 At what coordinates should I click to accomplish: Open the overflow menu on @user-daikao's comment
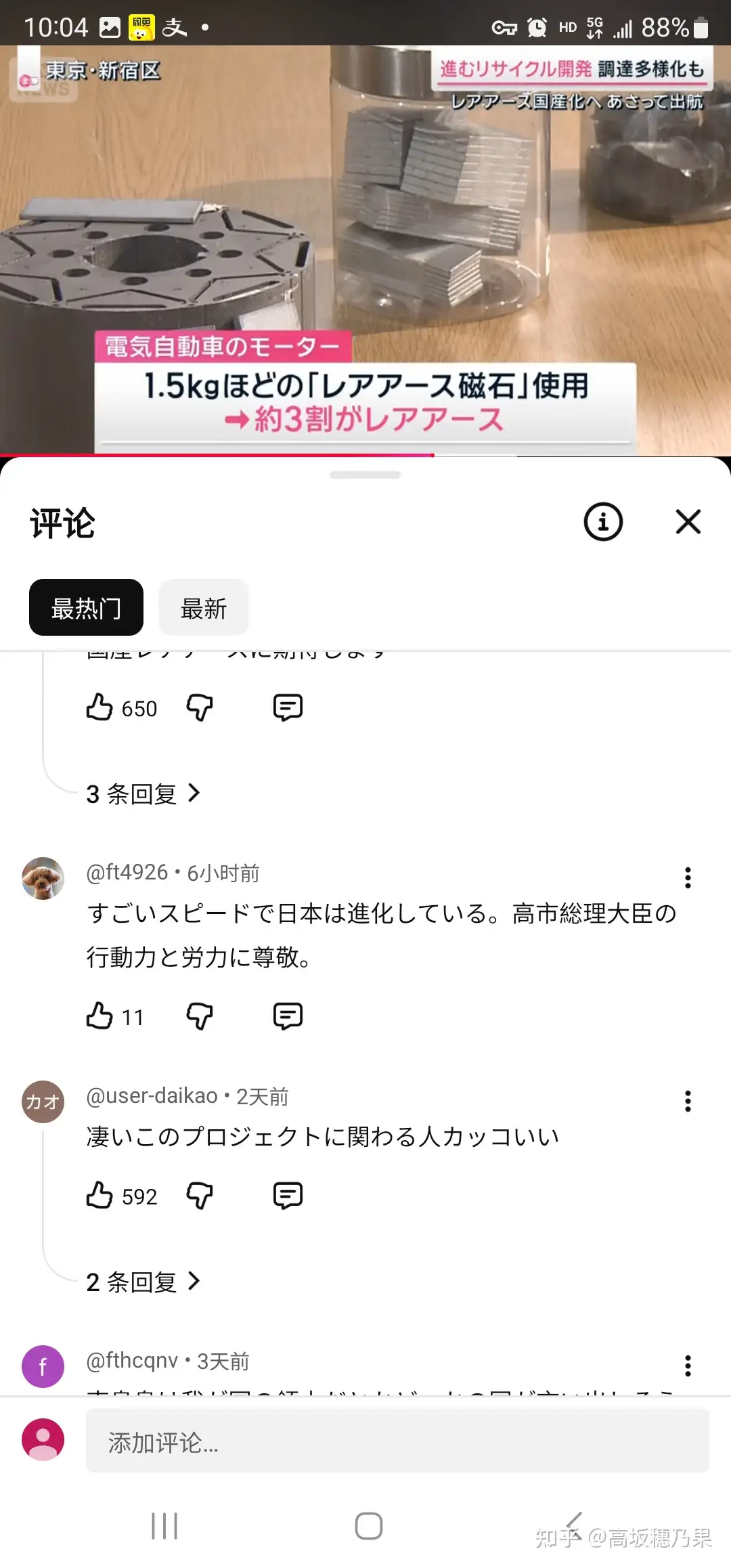688,1102
